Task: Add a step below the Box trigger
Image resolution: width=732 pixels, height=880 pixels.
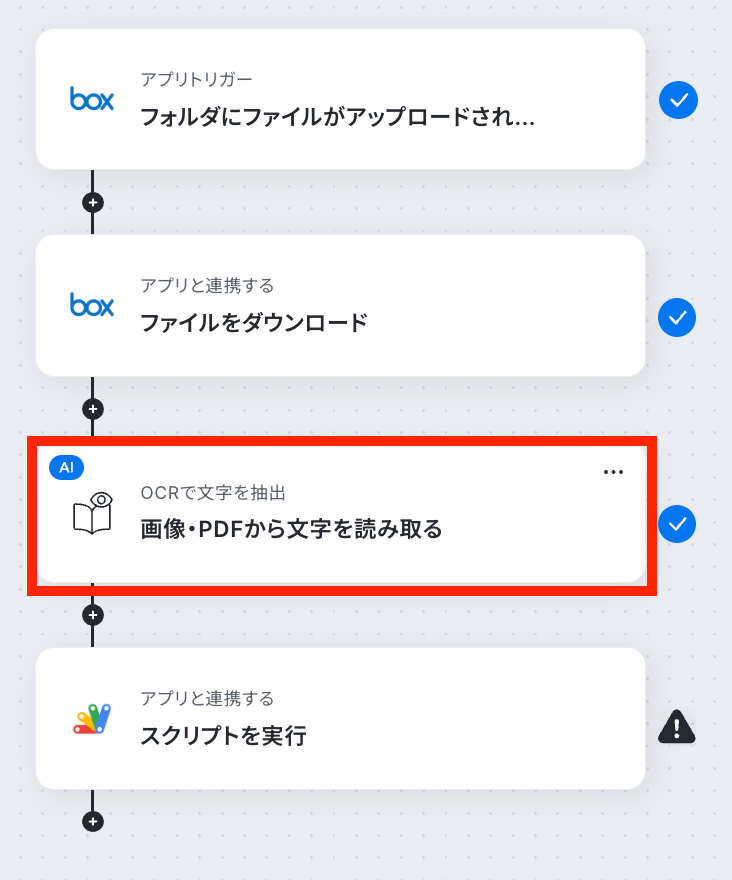Action: pyautogui.click(x=93, y=202)
